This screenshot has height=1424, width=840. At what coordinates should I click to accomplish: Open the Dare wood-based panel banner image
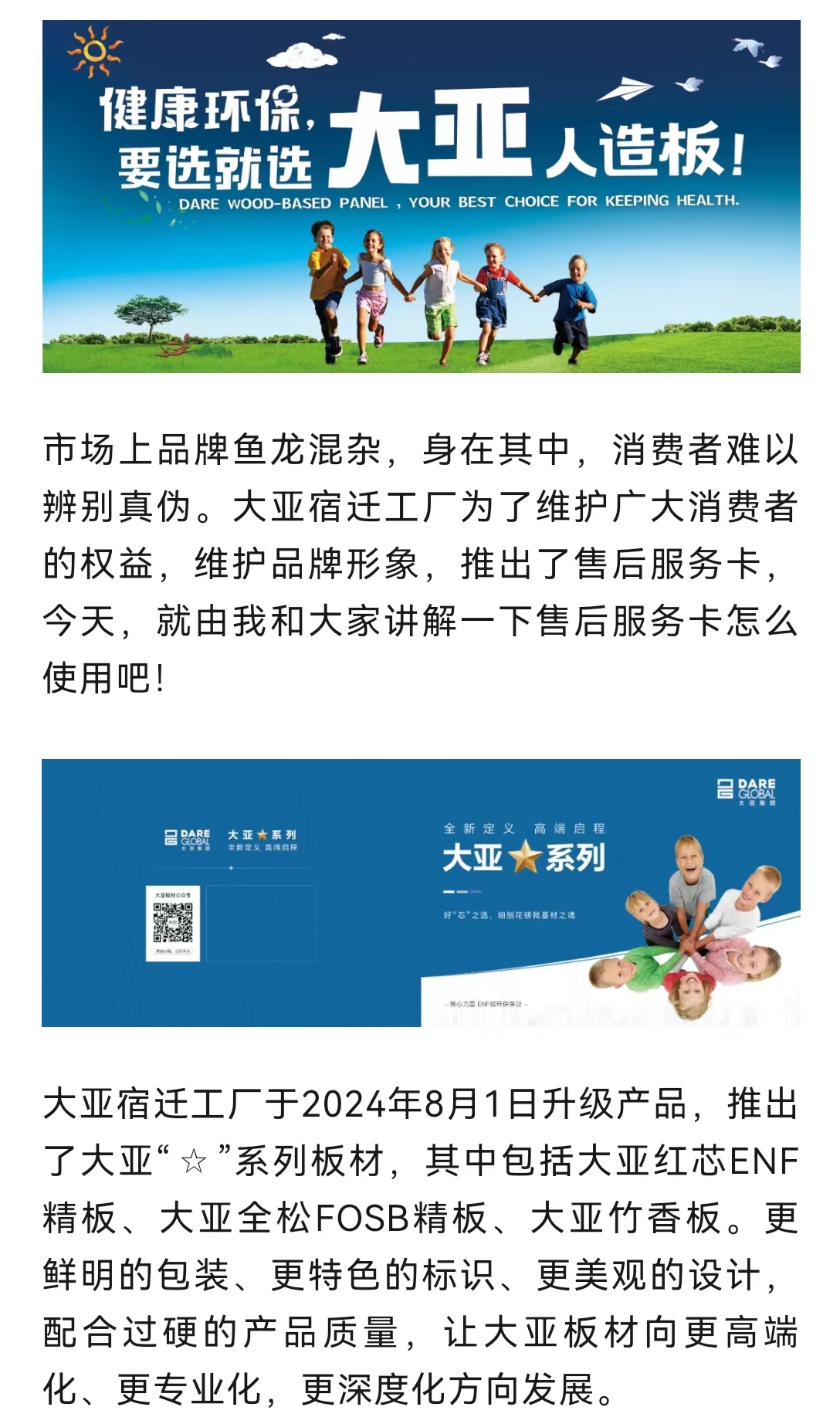(421, 196)
